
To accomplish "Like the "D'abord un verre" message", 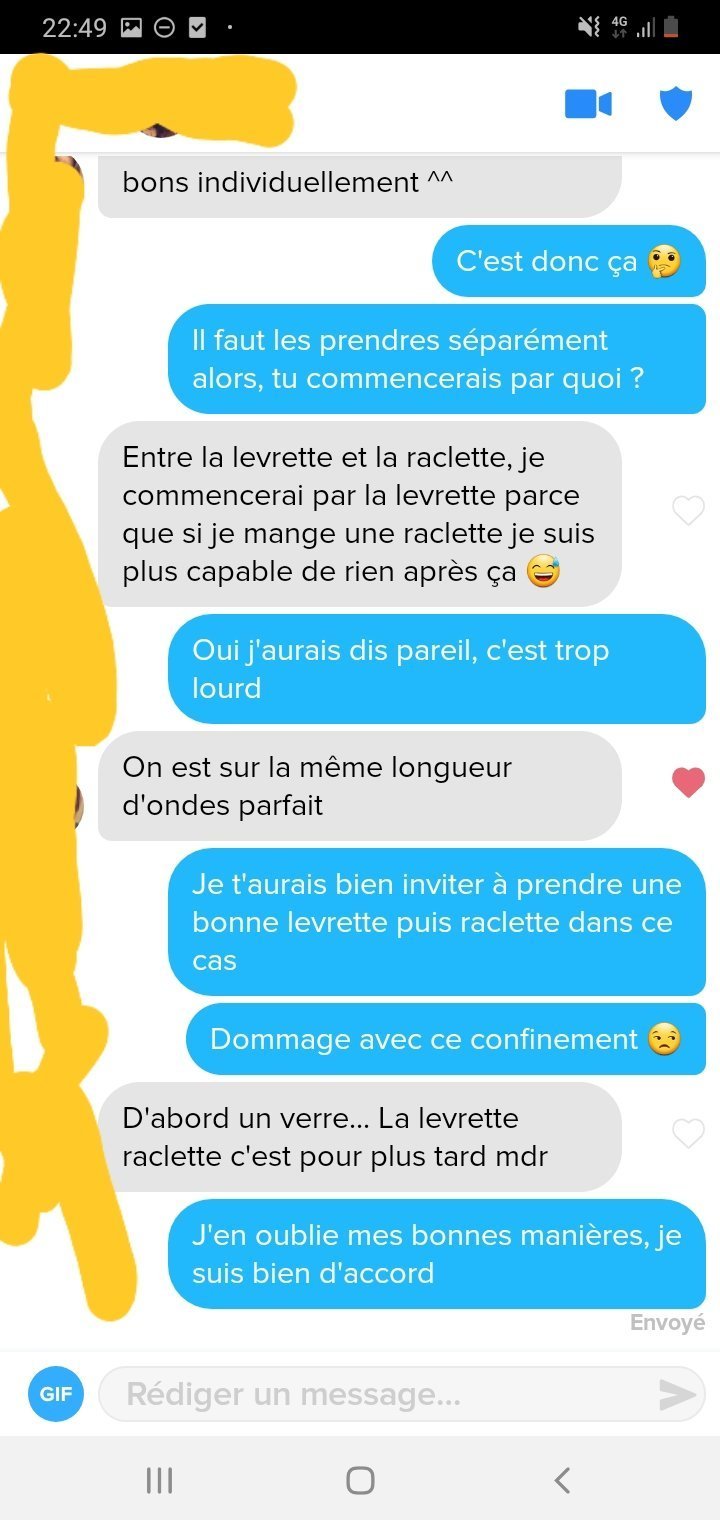I will point(688,1133).
